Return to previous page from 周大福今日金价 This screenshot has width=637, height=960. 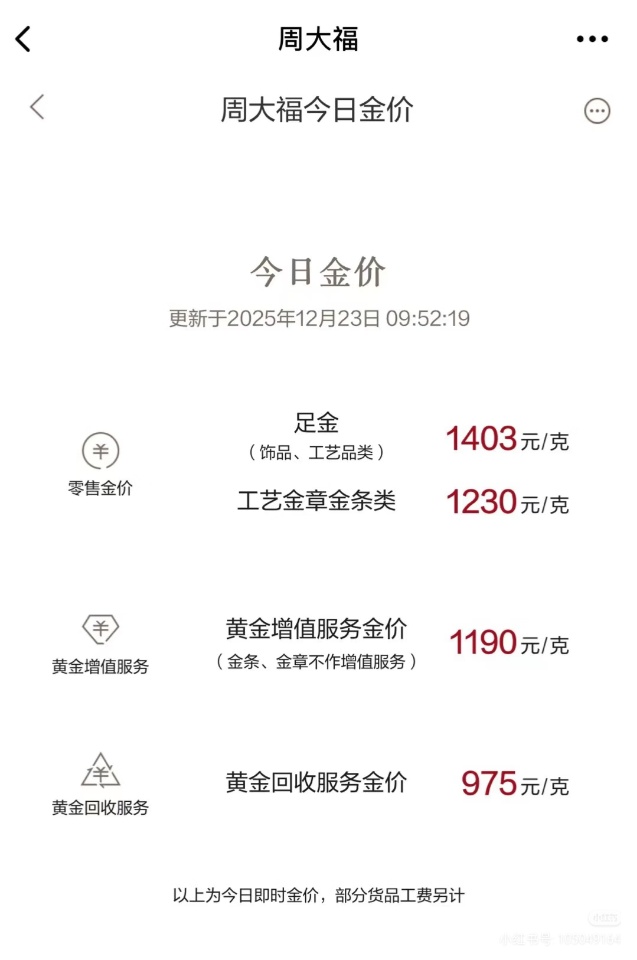(37, 107)
